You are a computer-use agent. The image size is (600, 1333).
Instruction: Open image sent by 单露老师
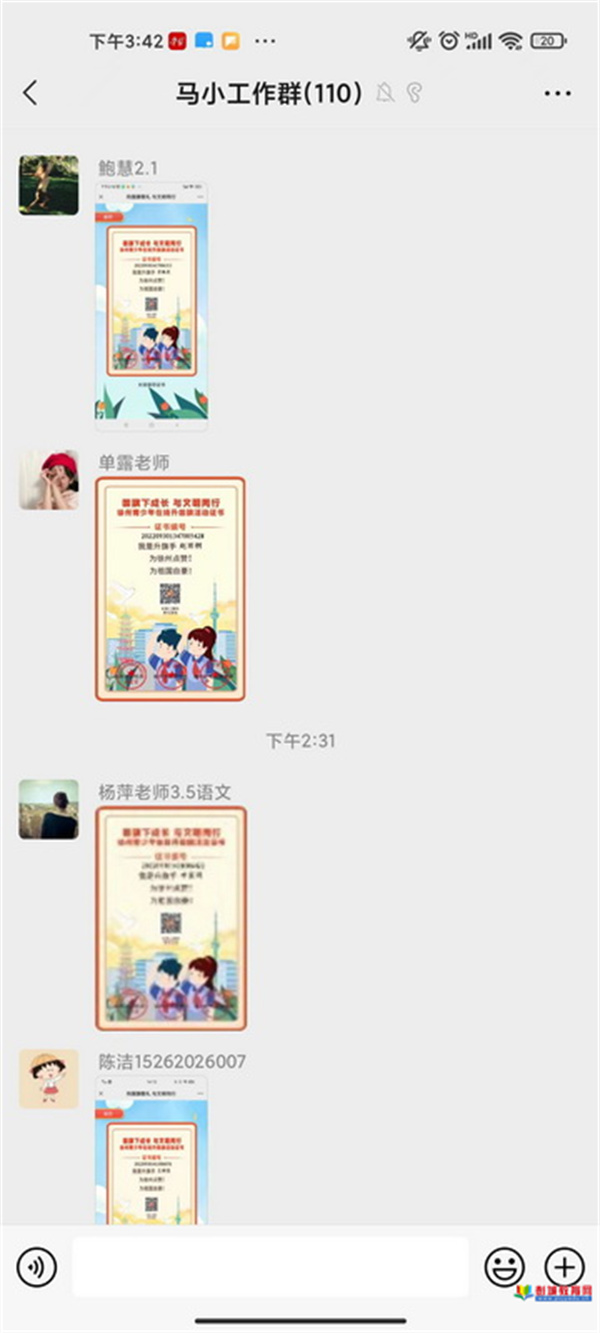coord(171,588)
